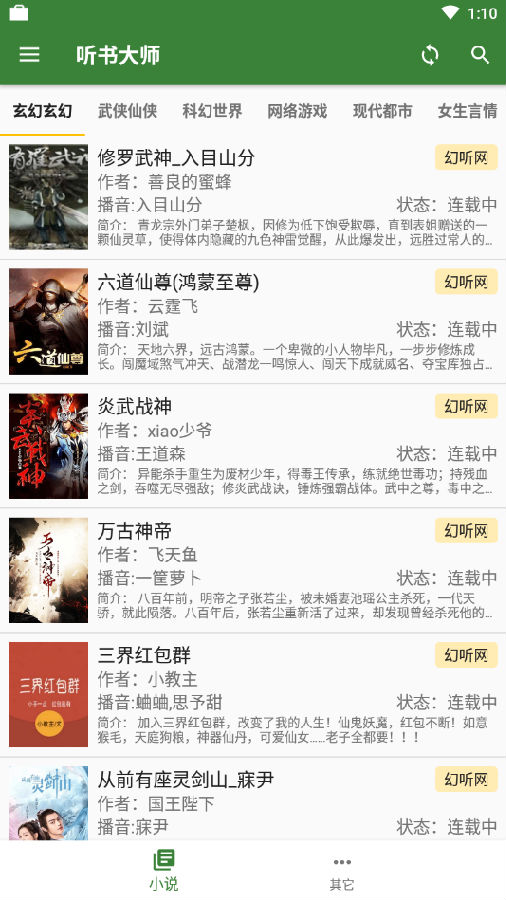Viewport: 506px width, 900px height.
Task: Select the 女生言情 tab
Action: (468, 111)
